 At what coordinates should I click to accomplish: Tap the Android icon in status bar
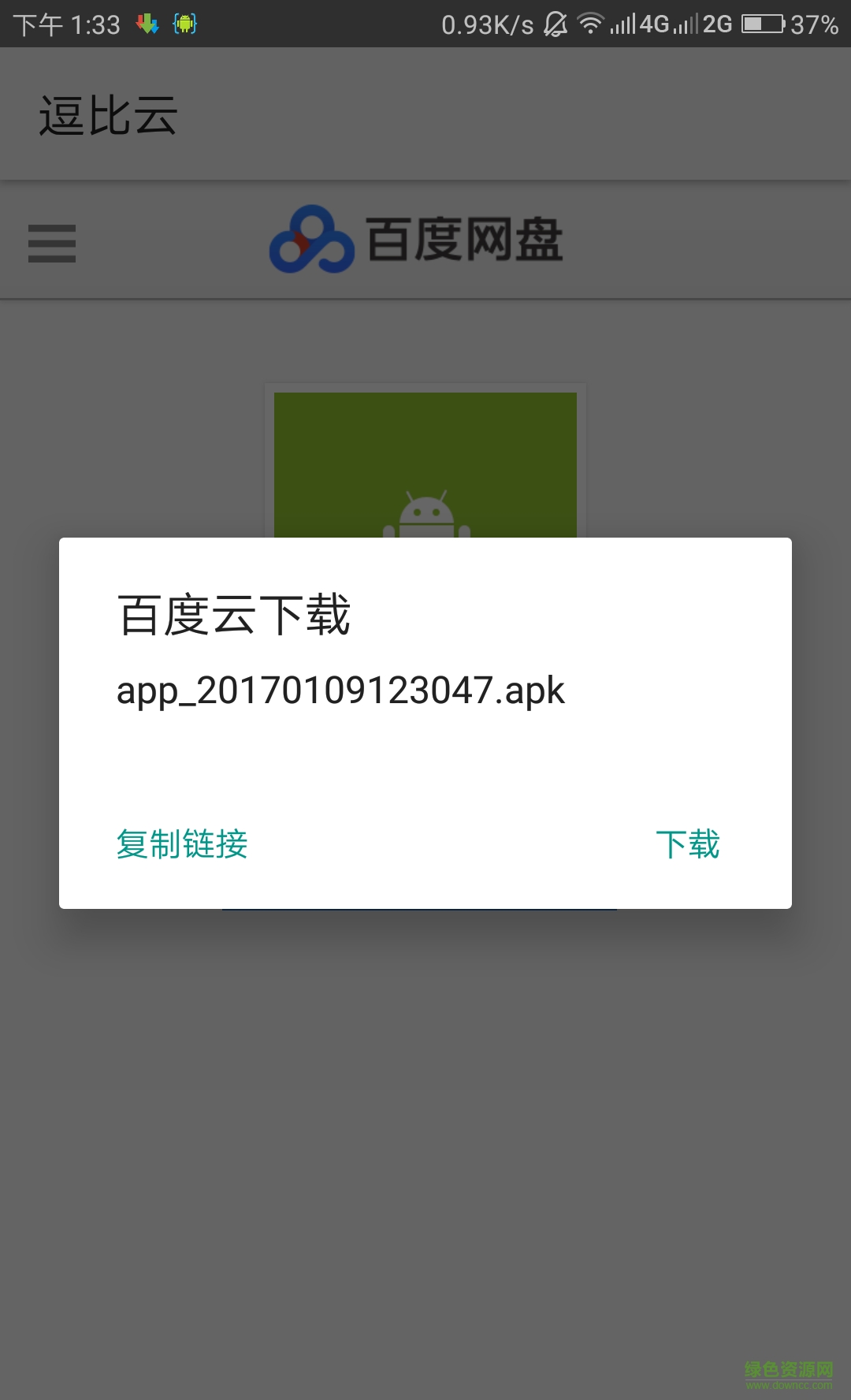184,24
